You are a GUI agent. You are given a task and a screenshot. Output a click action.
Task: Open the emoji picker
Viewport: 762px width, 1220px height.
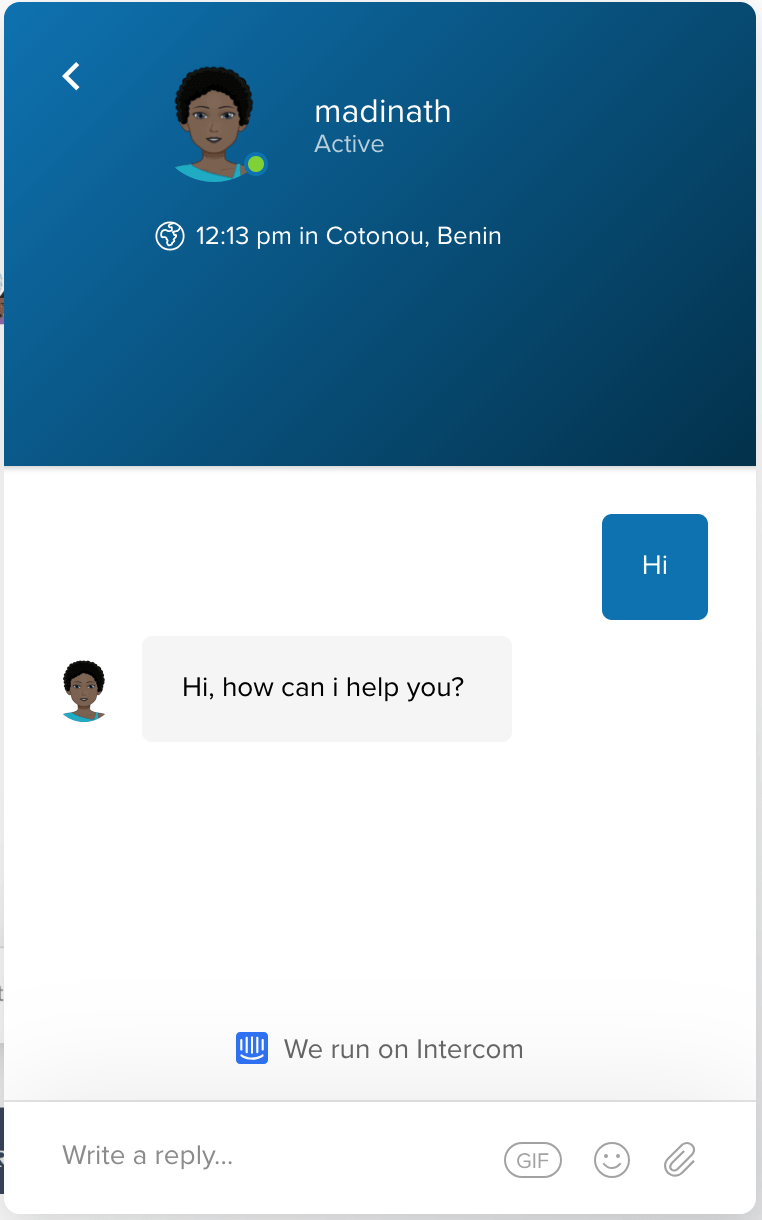612,1160
